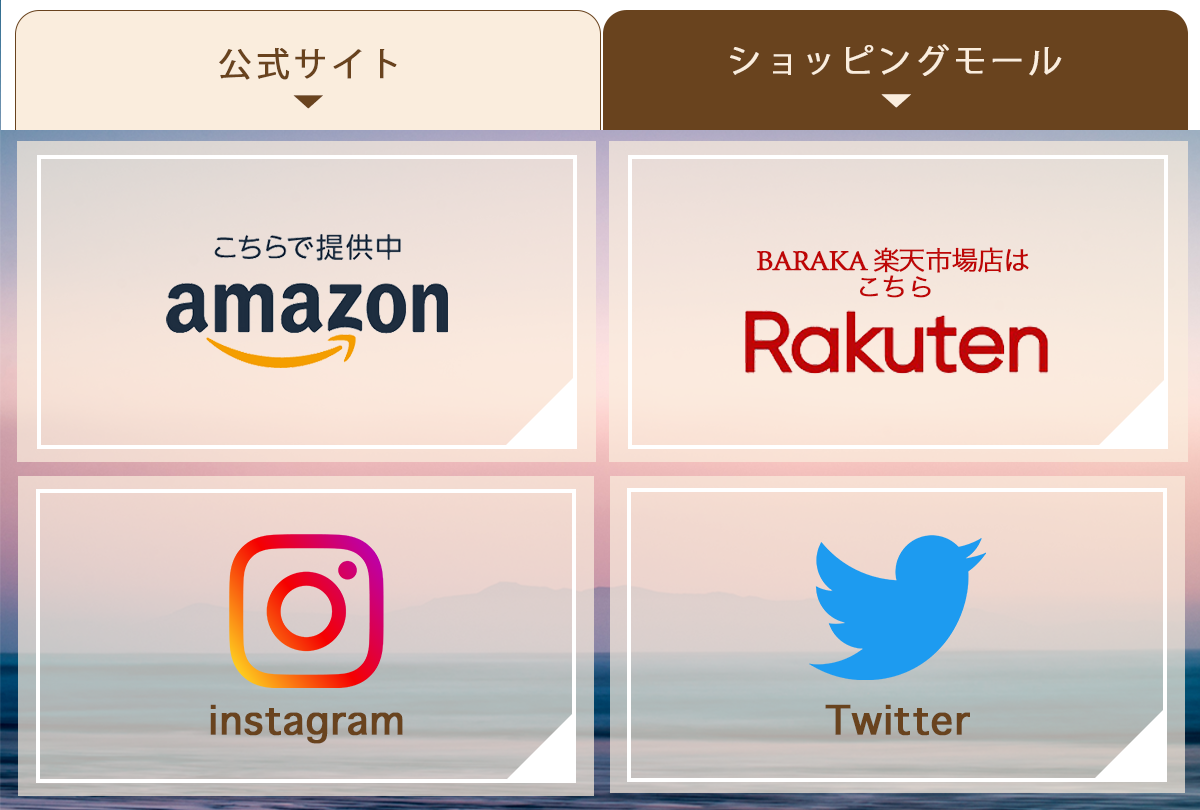1200x810 pixels.
Task: Go to the Twitter card
Action: 897,635
